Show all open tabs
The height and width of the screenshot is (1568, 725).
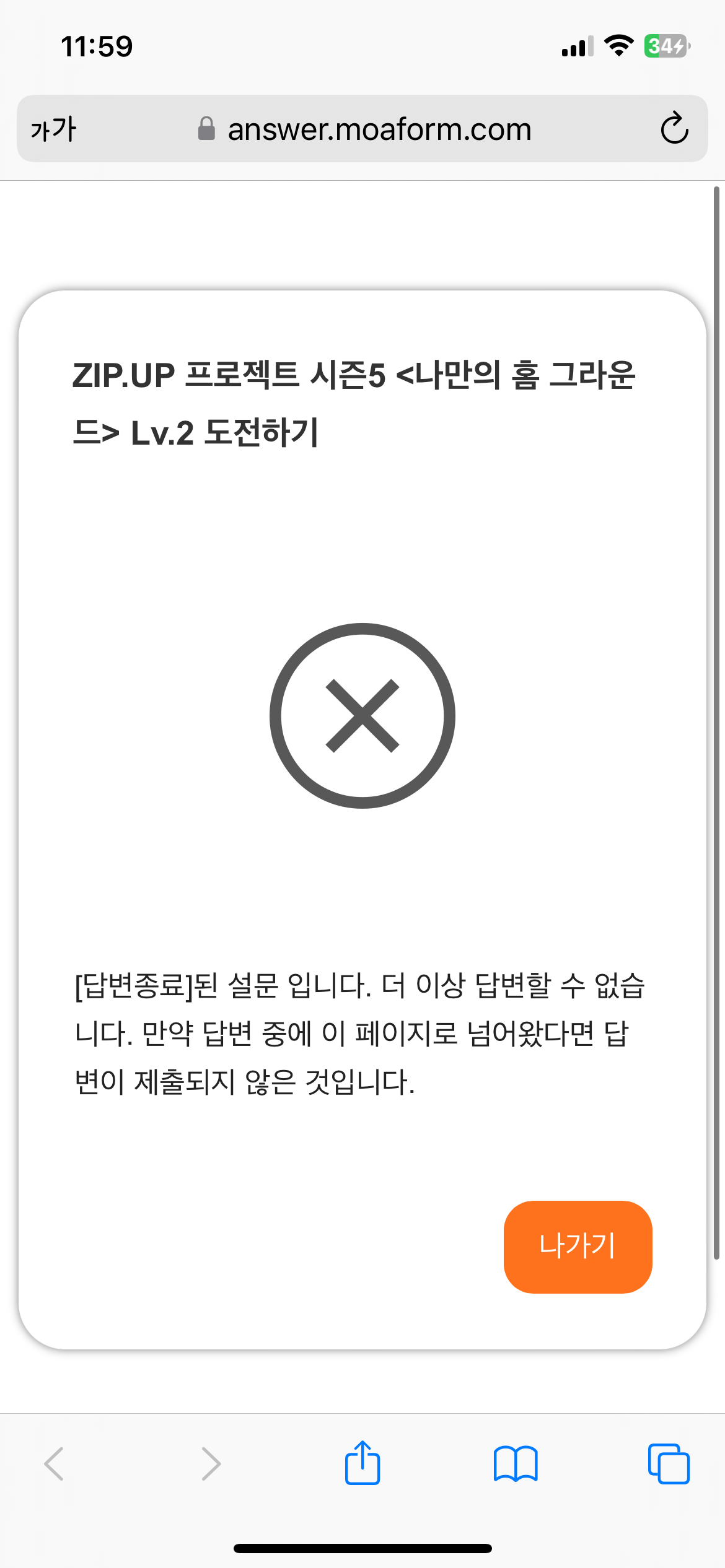[669, 1464]
